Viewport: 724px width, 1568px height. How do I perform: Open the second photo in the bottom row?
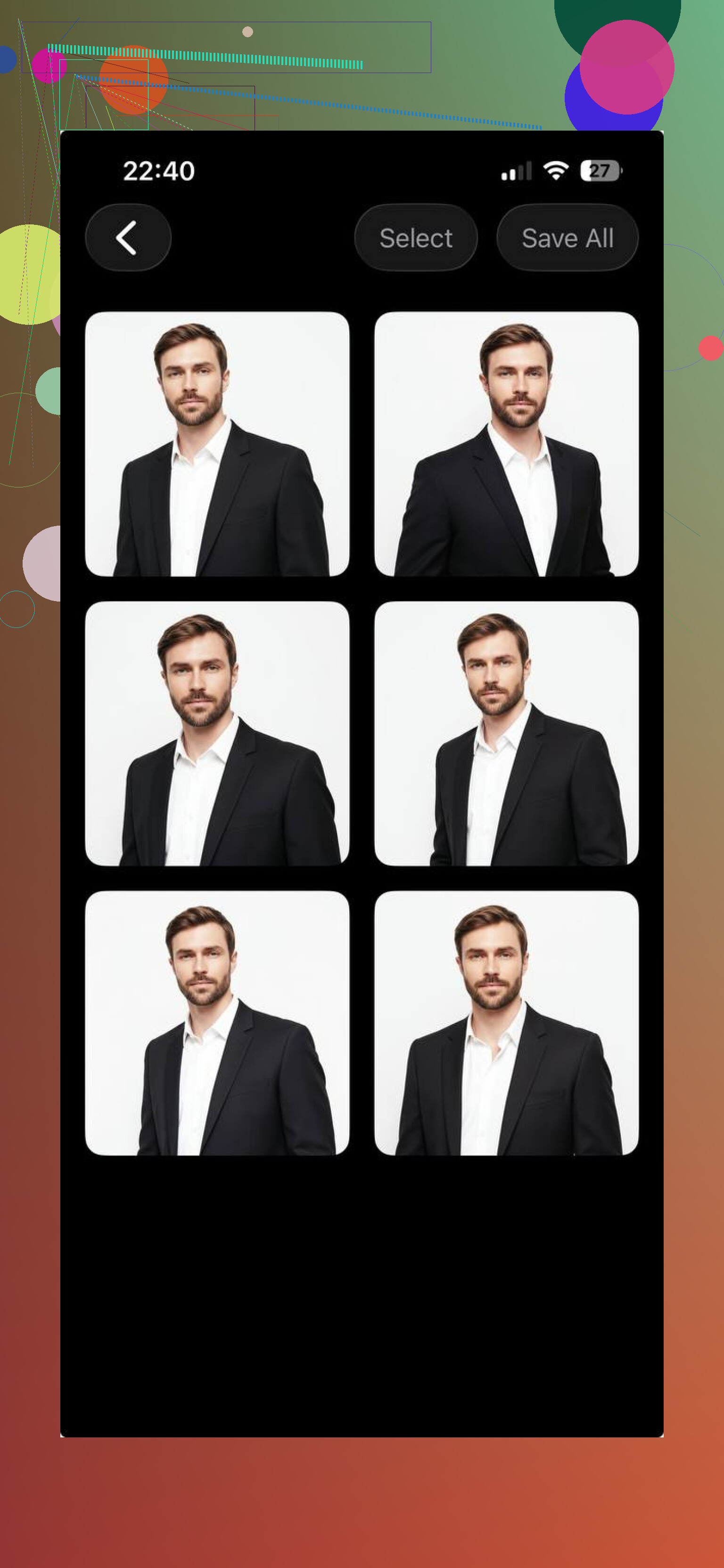506,1023
